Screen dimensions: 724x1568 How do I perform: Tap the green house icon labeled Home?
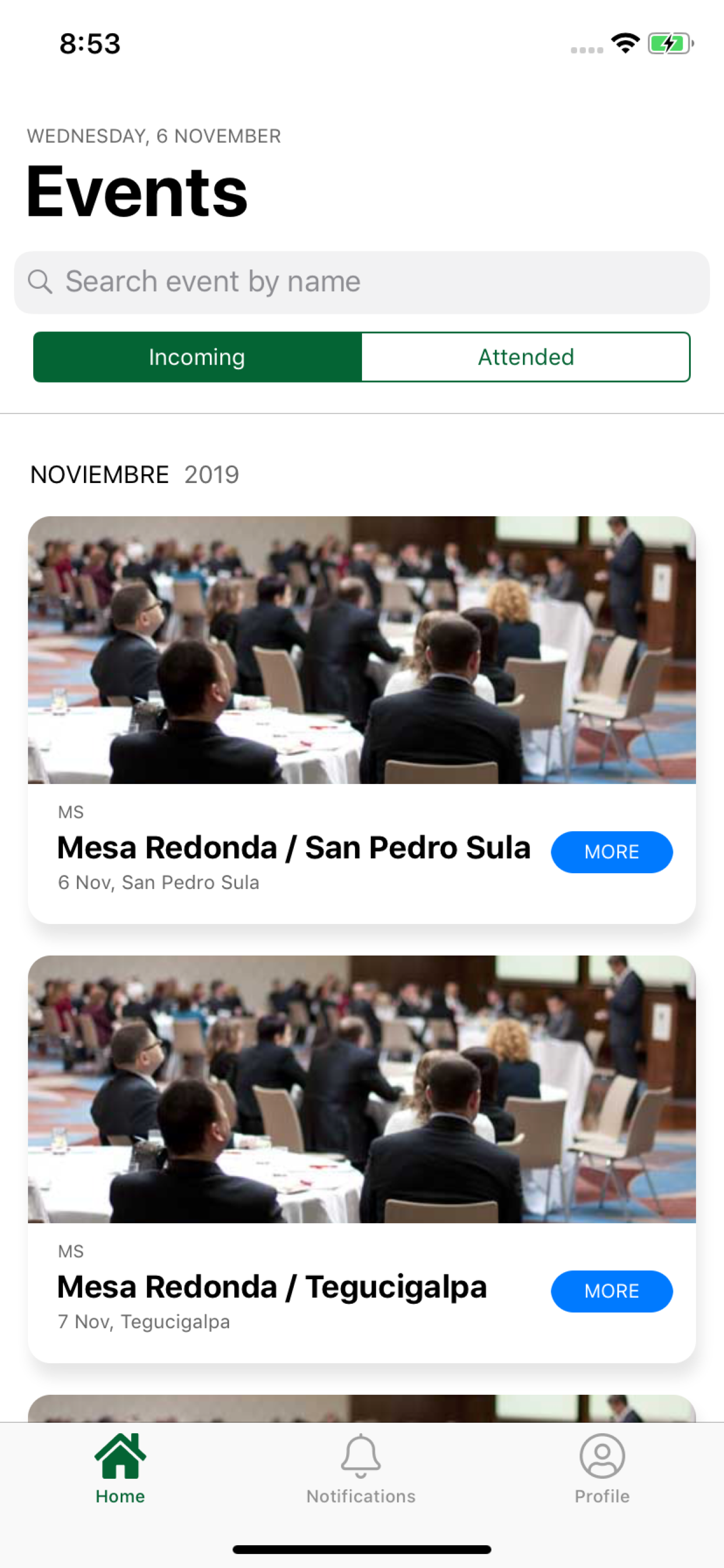tap(120, 1456)
